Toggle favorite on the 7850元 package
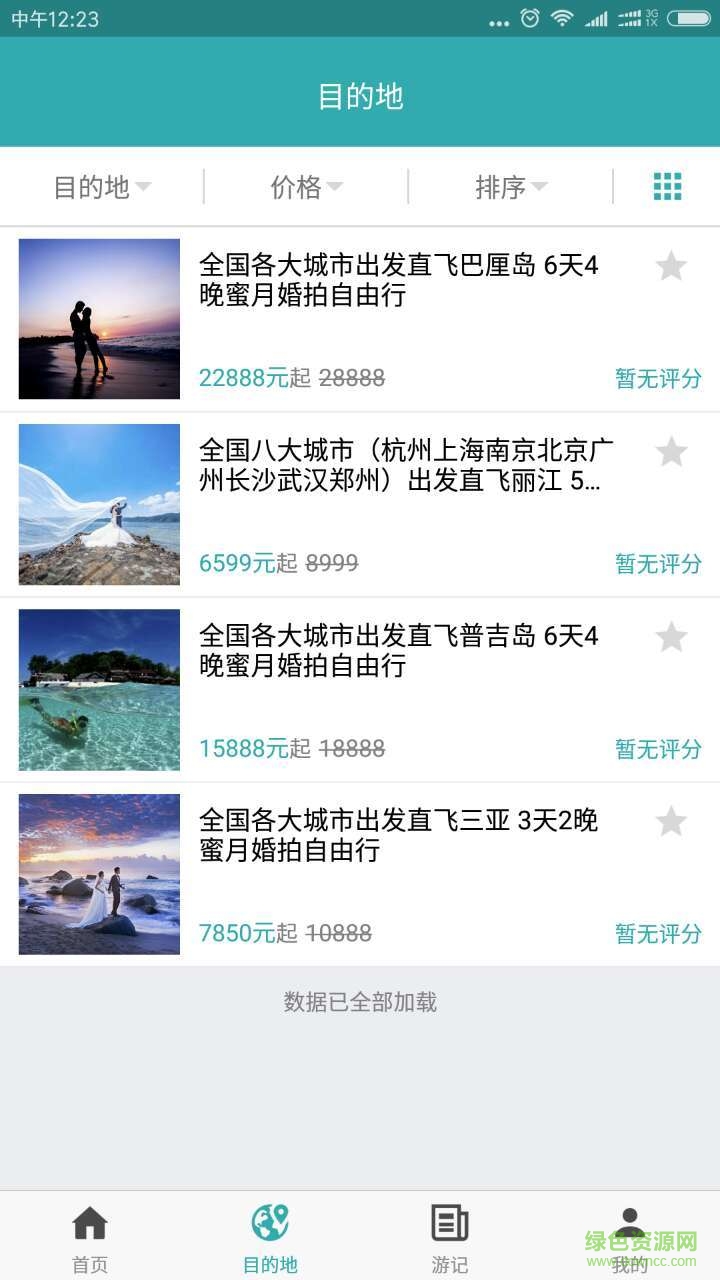720x1280 pixels. [671, 822]
